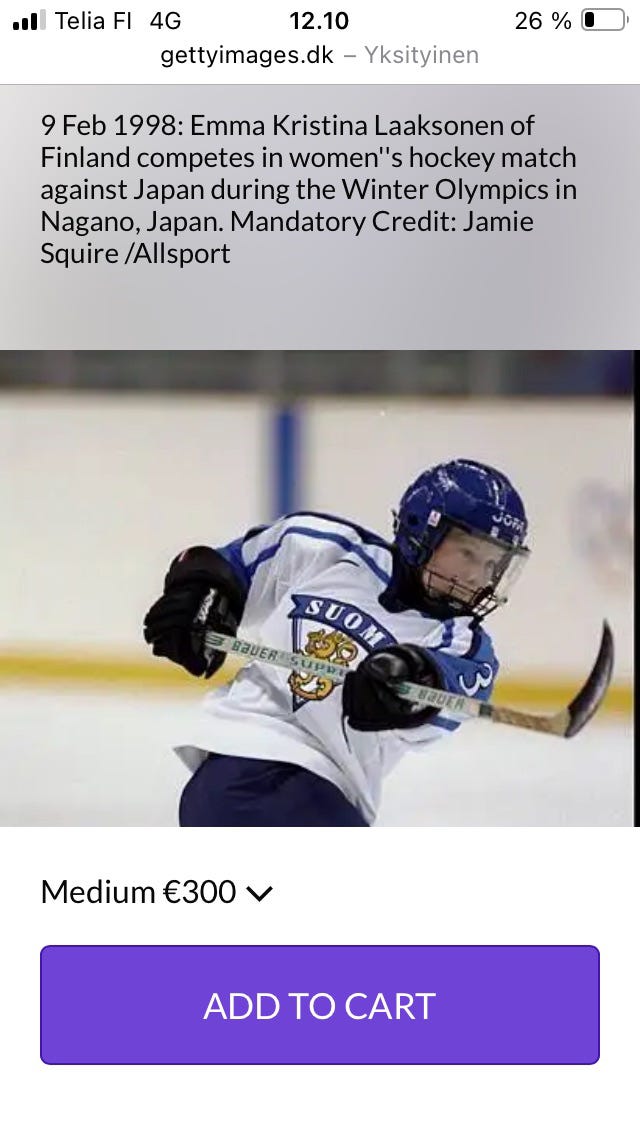Open the hockey player photo preview
Viewport: 640px width, 1136px height.
tap(319, 588)
